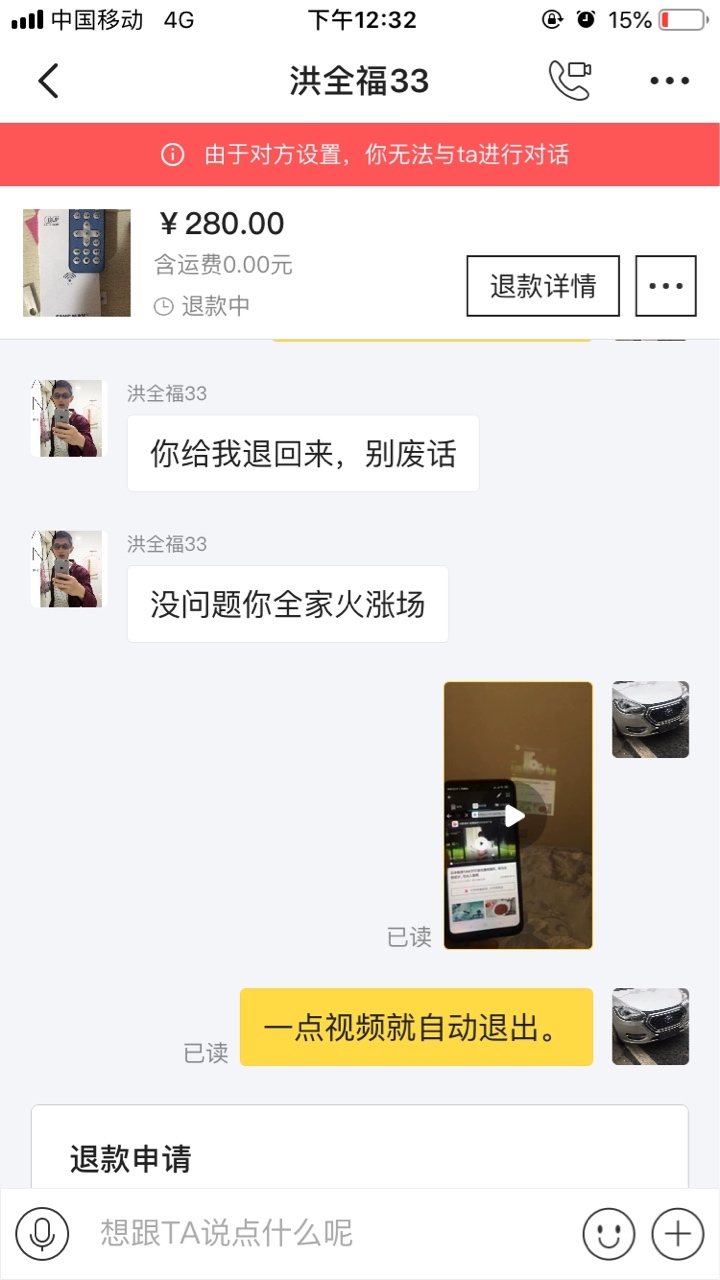Open 洪全福33's avatar beside 你给我退回来

point(67,418)
